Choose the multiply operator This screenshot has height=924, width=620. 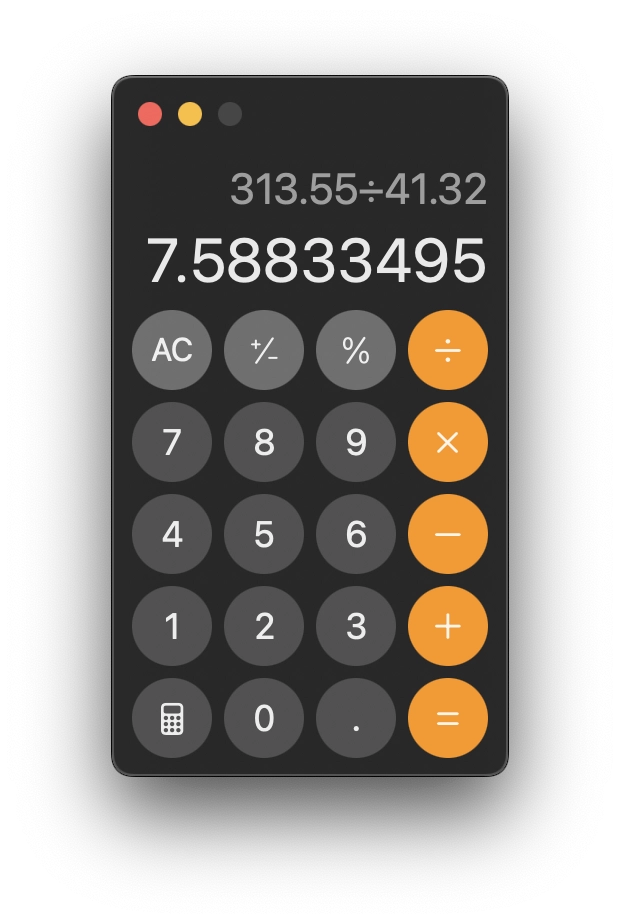click(448, 442)
